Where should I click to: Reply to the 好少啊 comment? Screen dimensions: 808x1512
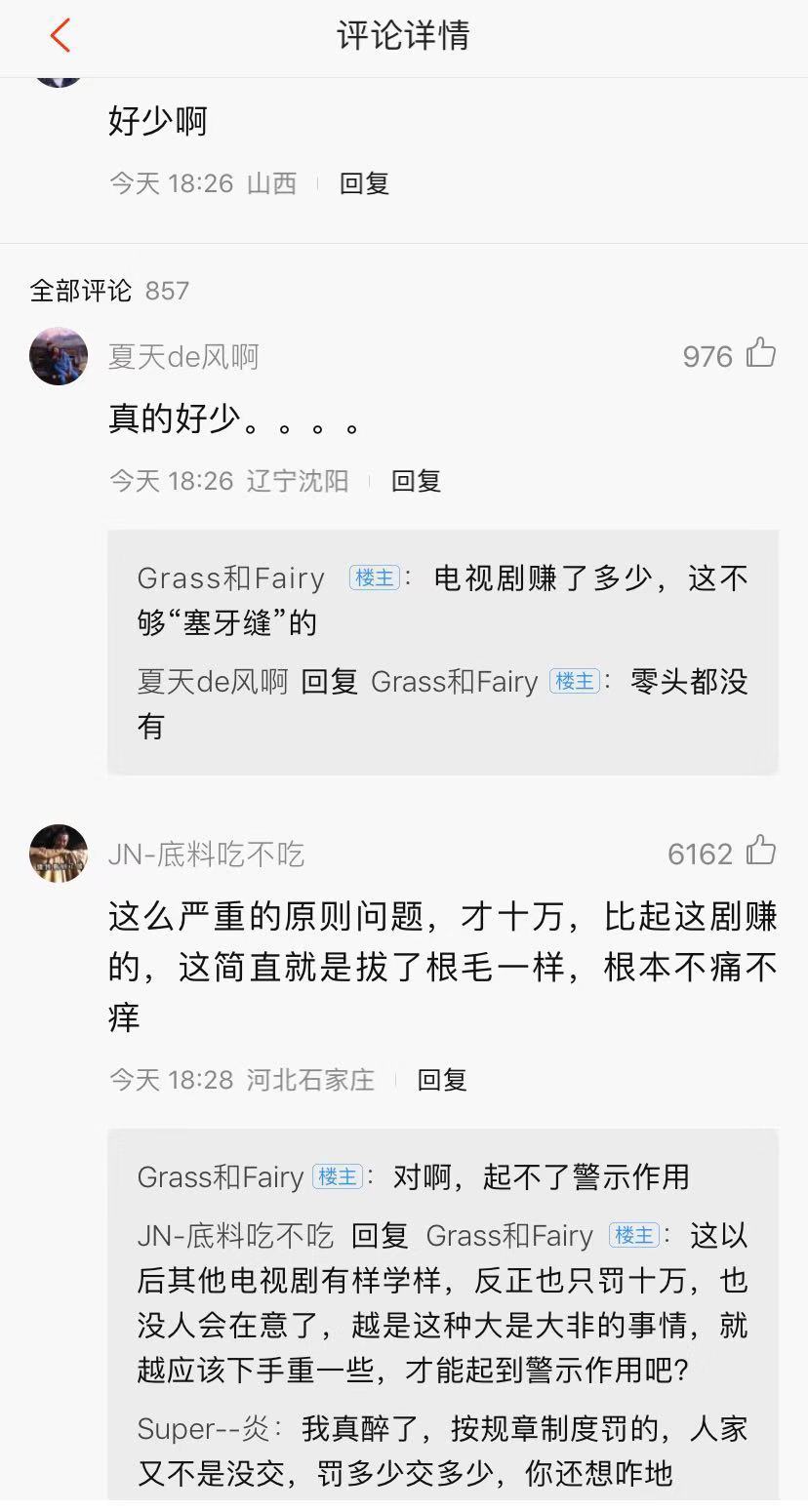coord(364,183)
